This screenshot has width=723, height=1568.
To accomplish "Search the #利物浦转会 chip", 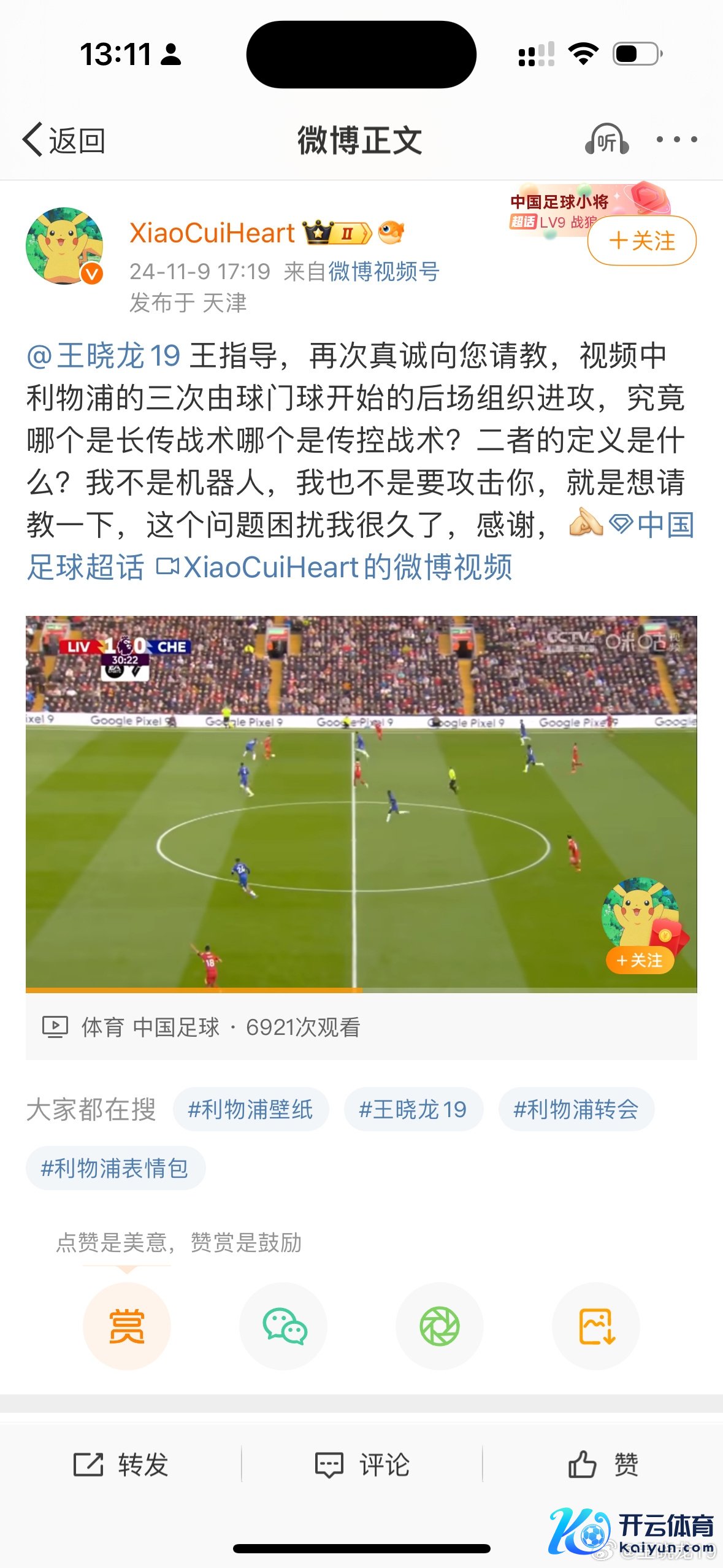I will pyautogui.click(x=576, y=1109).
